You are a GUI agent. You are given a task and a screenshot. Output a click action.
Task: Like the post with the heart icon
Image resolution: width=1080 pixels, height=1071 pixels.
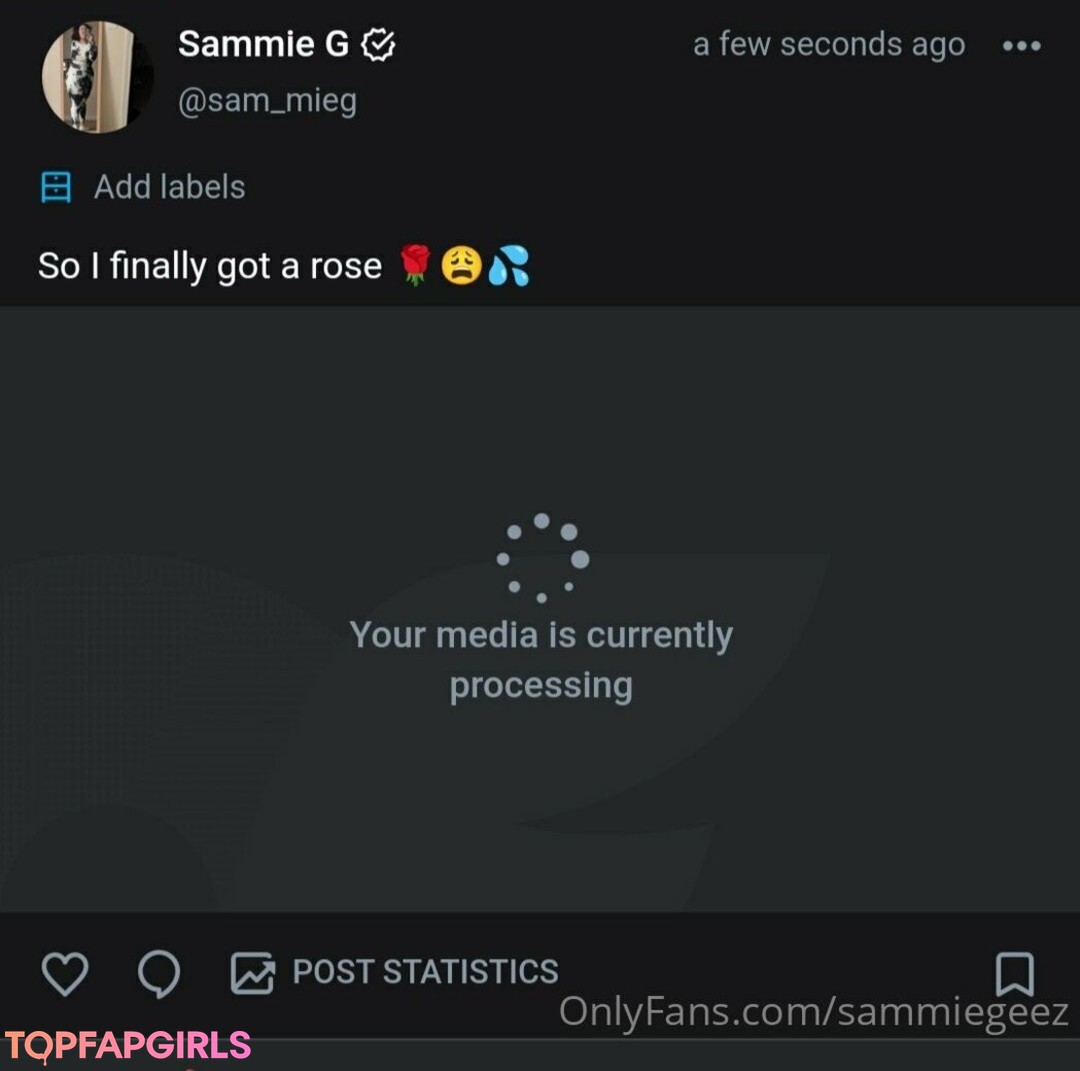[x=65, y=973]
